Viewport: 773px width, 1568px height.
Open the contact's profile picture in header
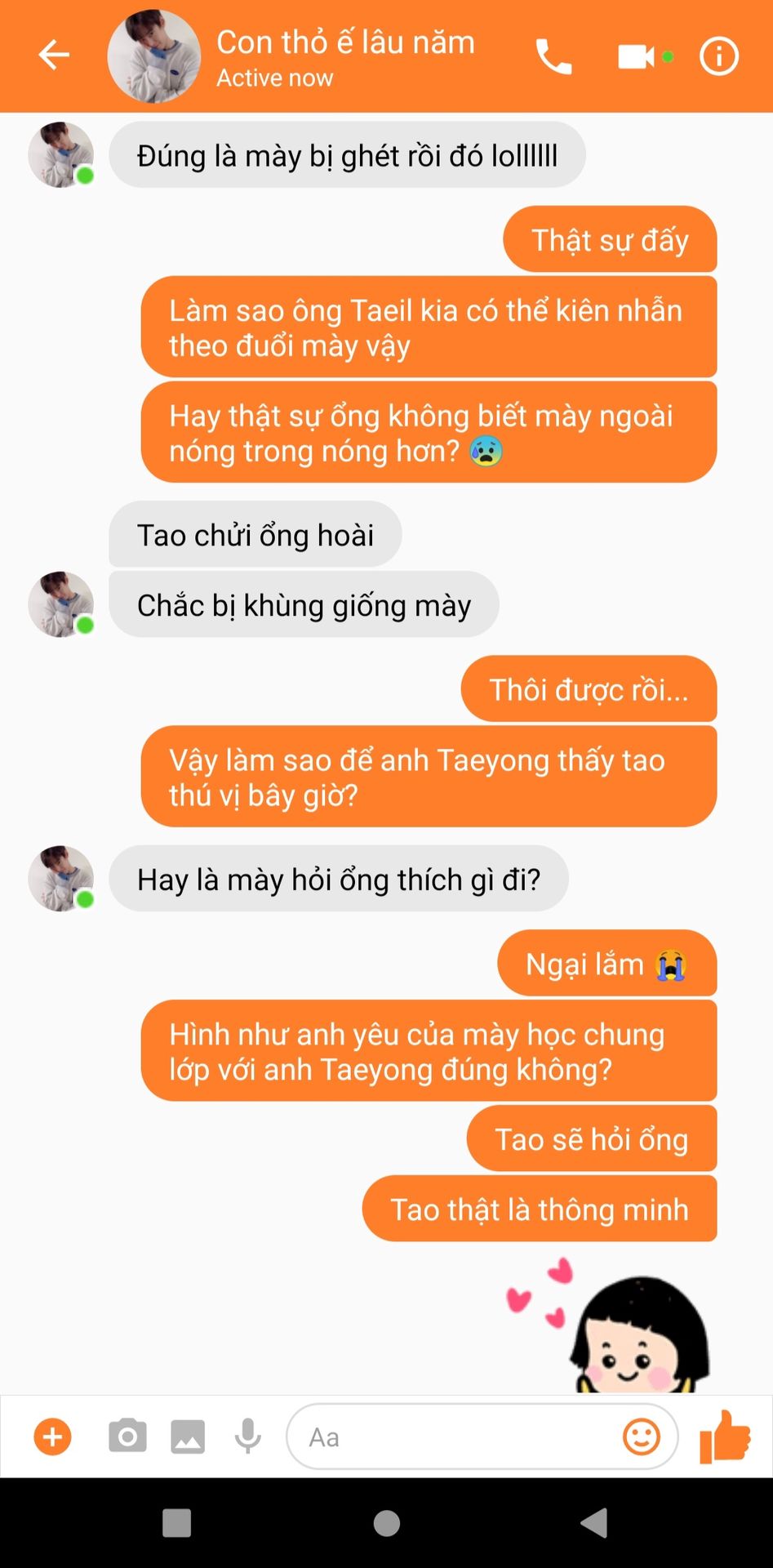(x=154, y=56)
